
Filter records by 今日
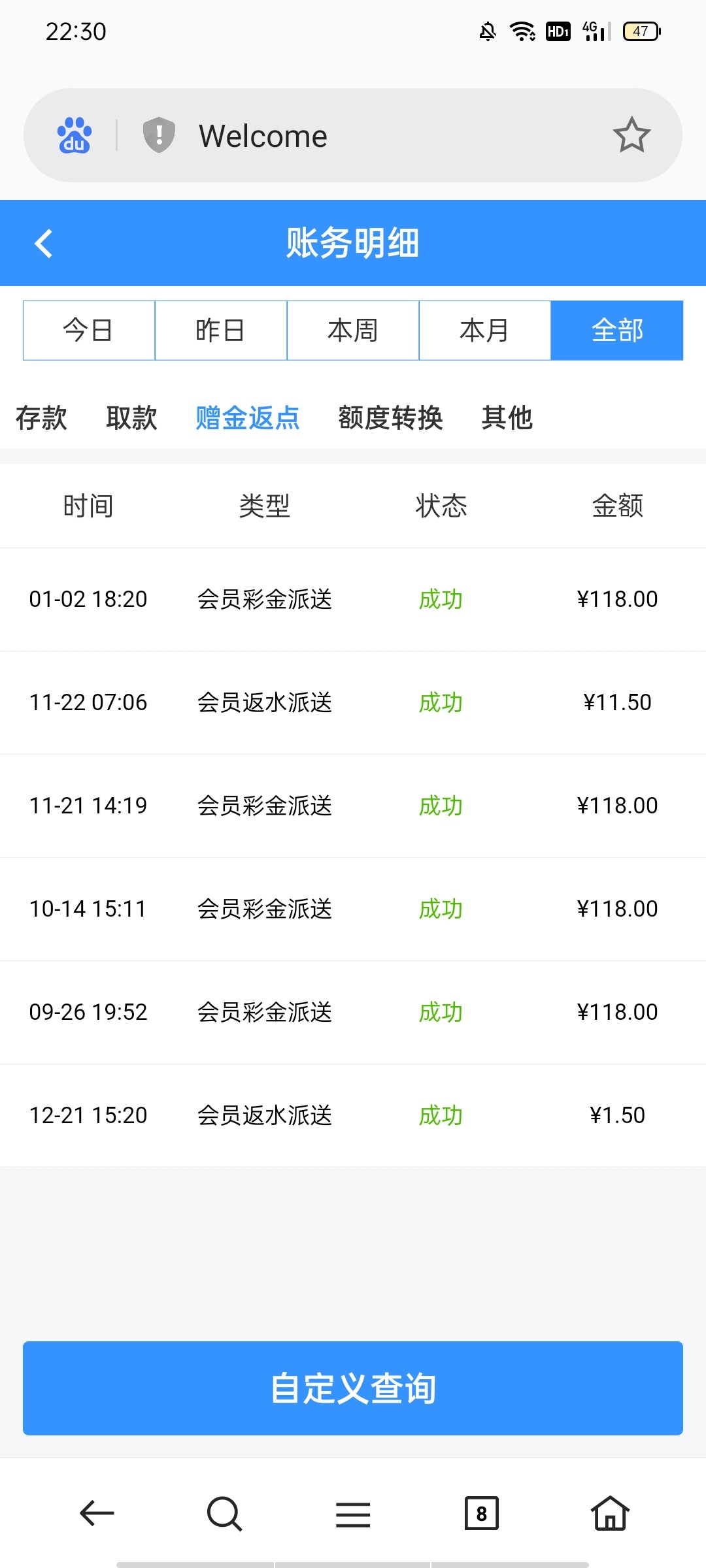click(89, 331)
